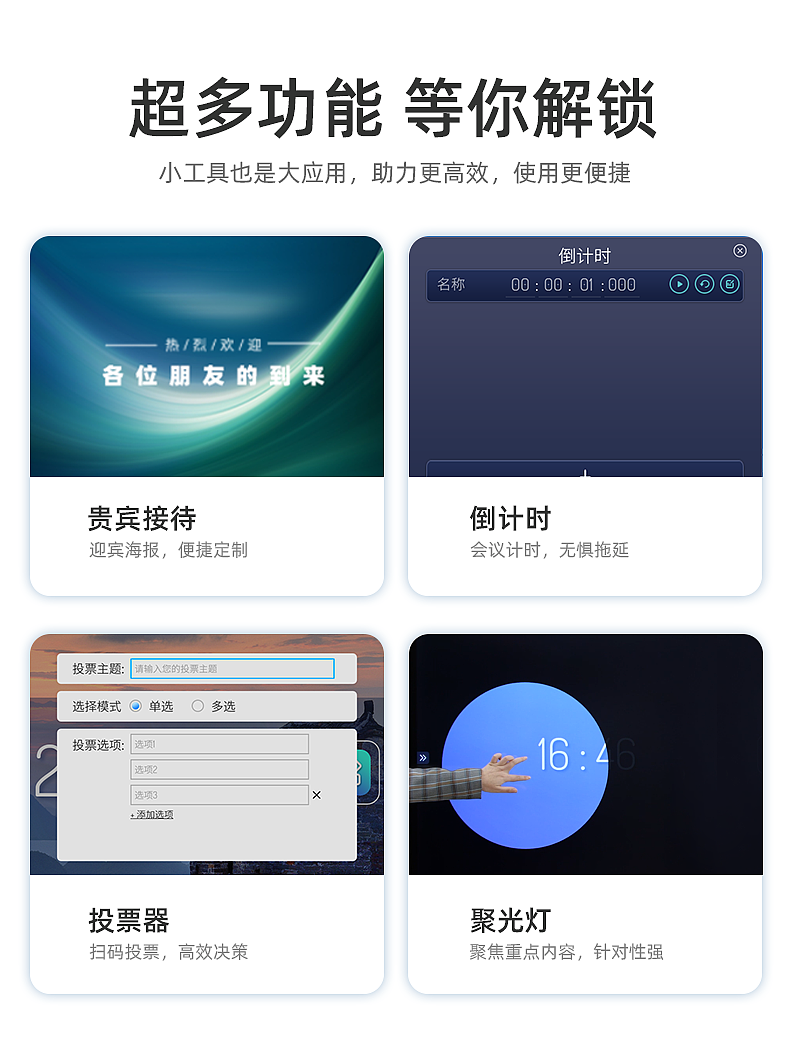
Task: Remove voting option 选项3 using the X icon
Action: tap(317, 795)
